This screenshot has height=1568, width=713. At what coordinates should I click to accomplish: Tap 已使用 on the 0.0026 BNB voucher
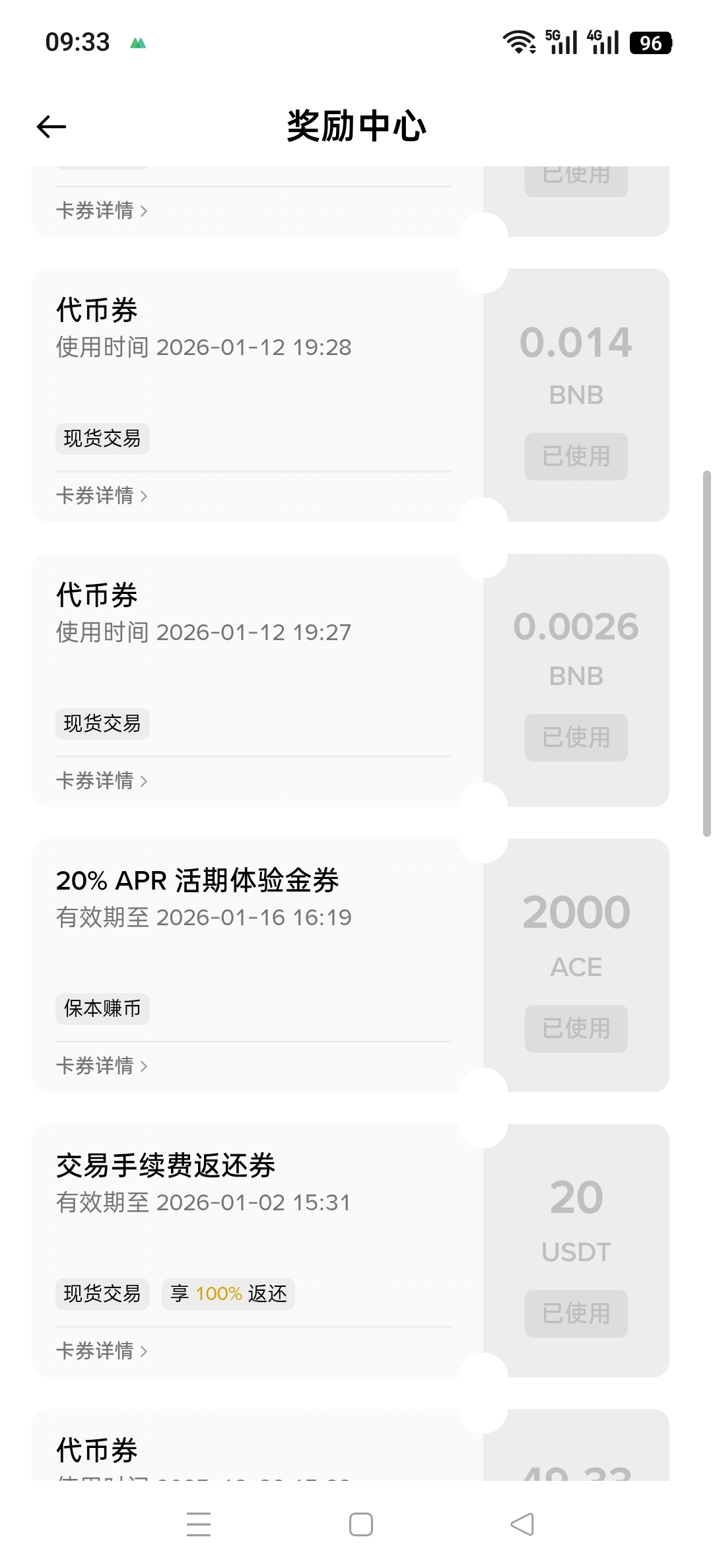point(576,737)
